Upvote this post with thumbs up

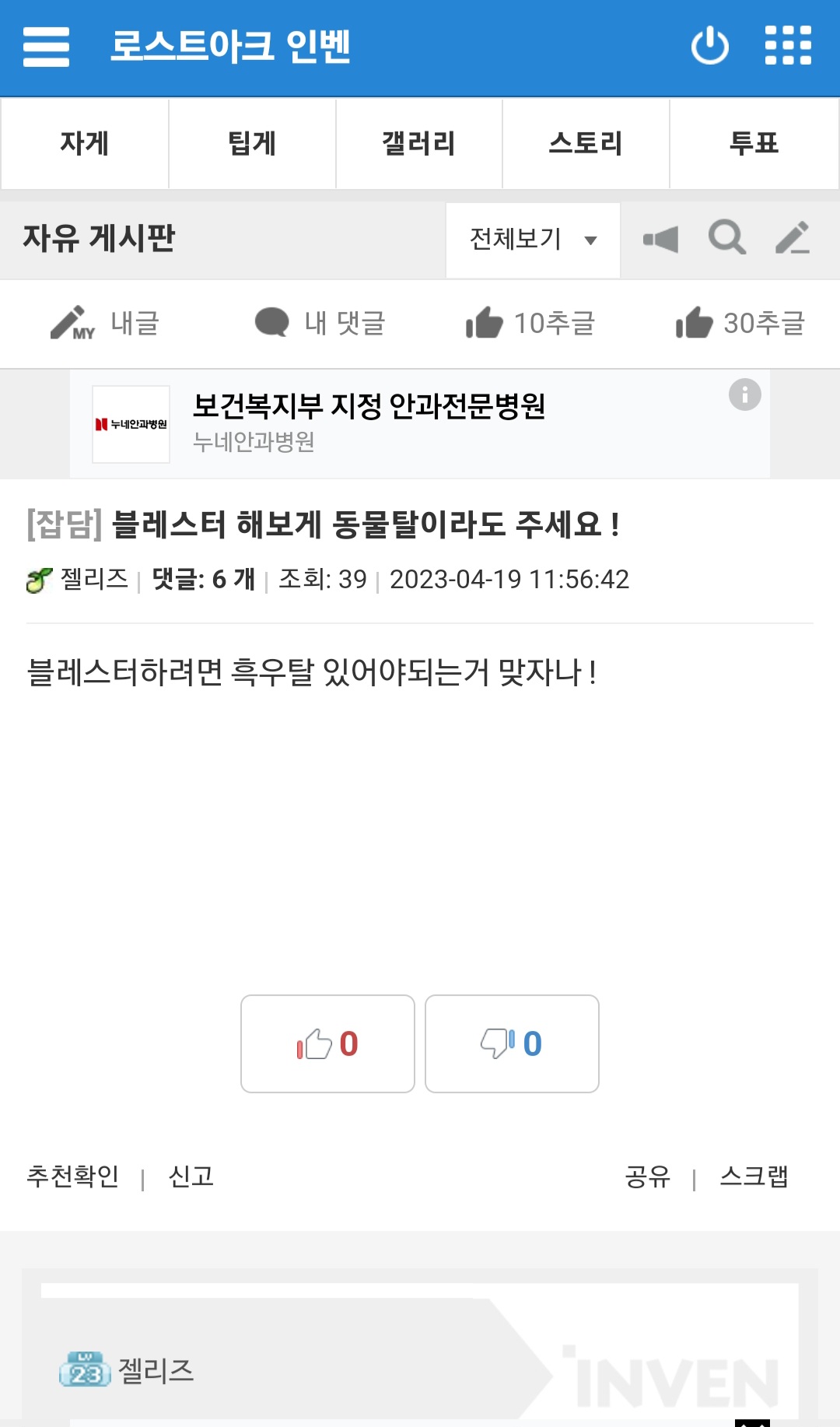[x=327, y=1043]
